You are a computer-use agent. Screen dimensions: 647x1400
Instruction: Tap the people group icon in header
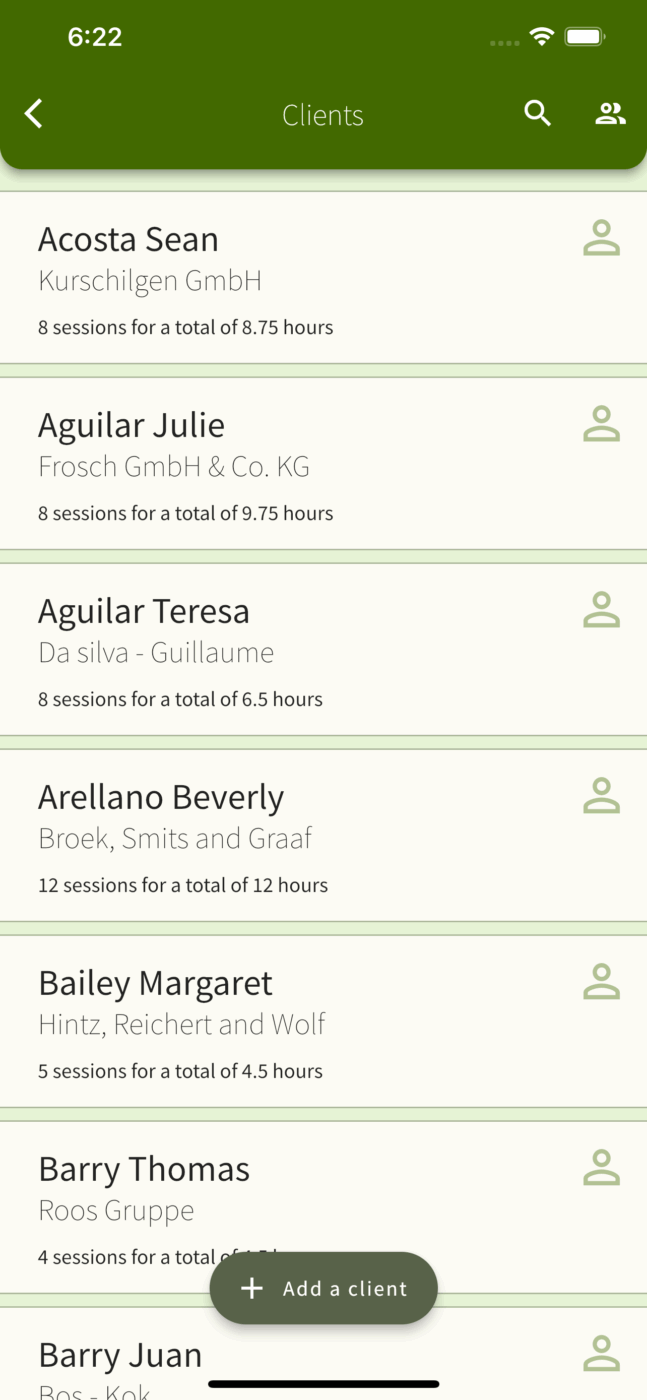610,114
